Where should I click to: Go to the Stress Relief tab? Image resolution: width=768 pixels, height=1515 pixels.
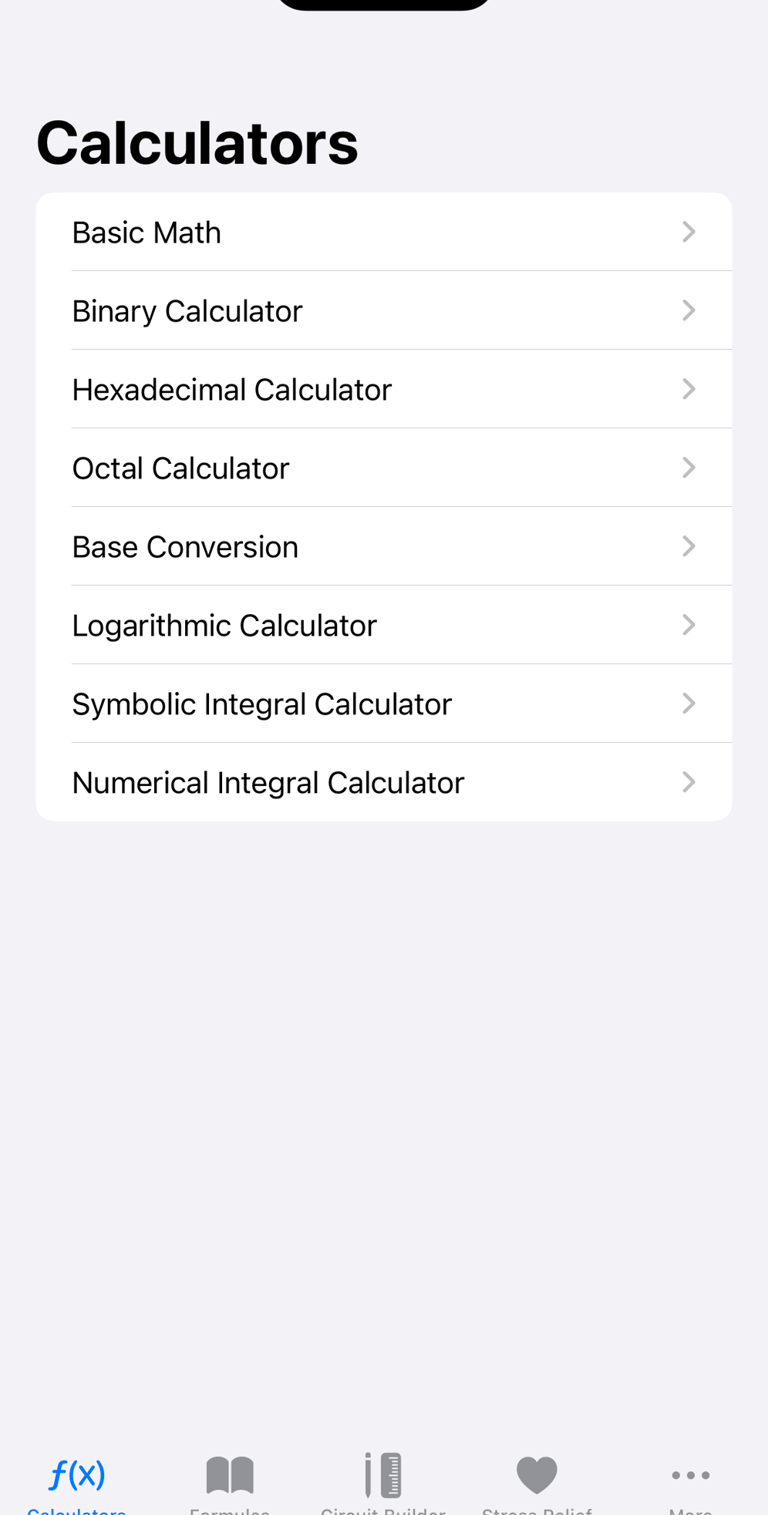click(537, 1480)
